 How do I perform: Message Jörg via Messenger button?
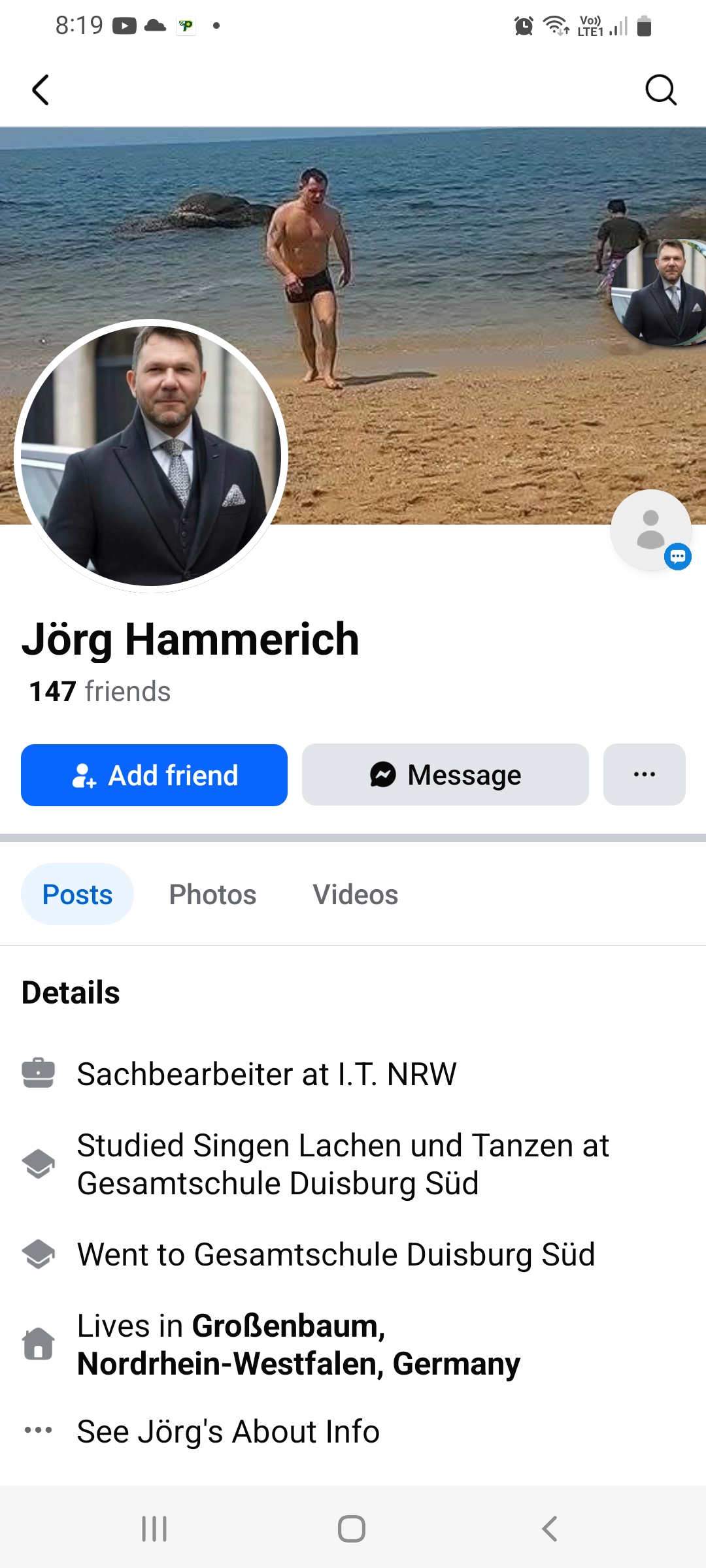(x=445, y=776)
